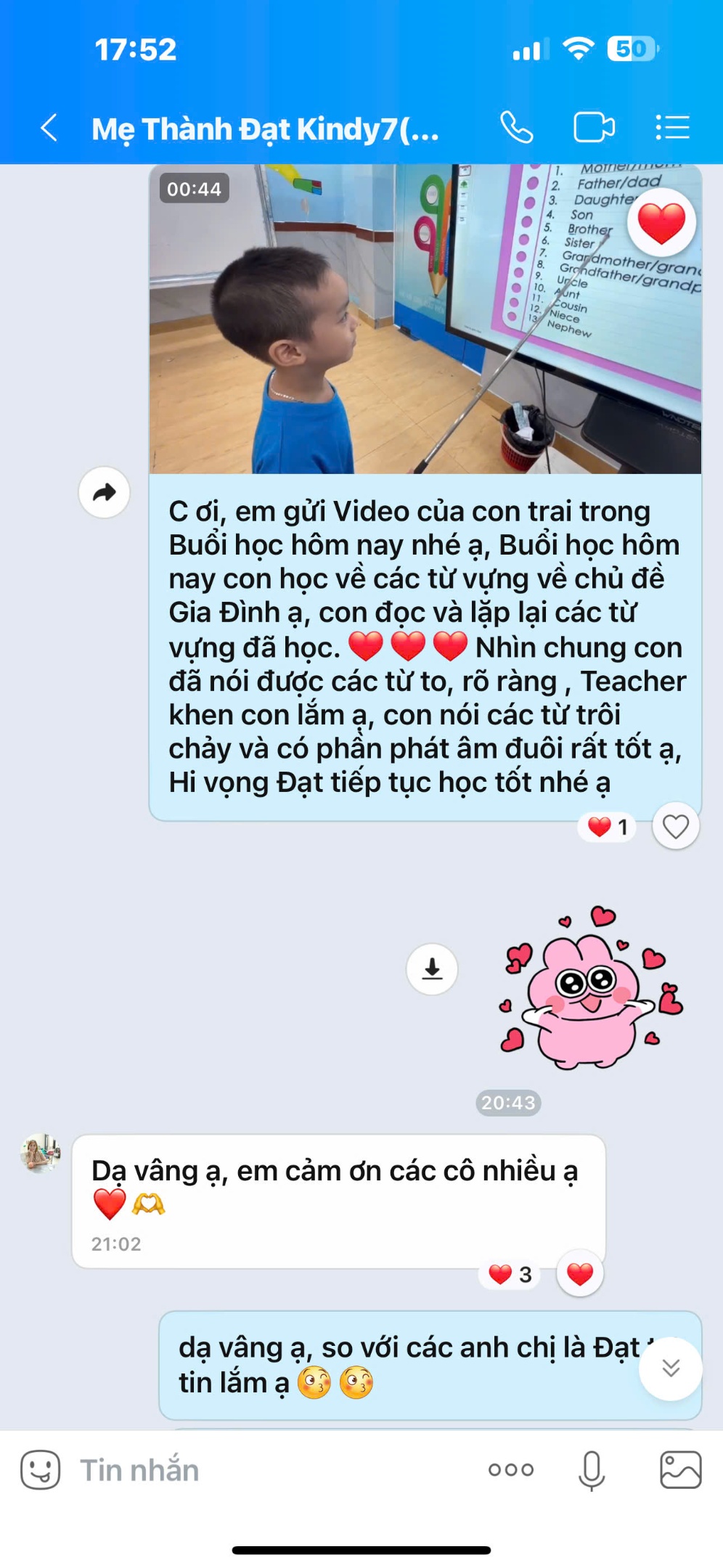The height and width of the screenshot is (1568, 723).
Task: Jump to the latest messages
Action: point(670,1368)
